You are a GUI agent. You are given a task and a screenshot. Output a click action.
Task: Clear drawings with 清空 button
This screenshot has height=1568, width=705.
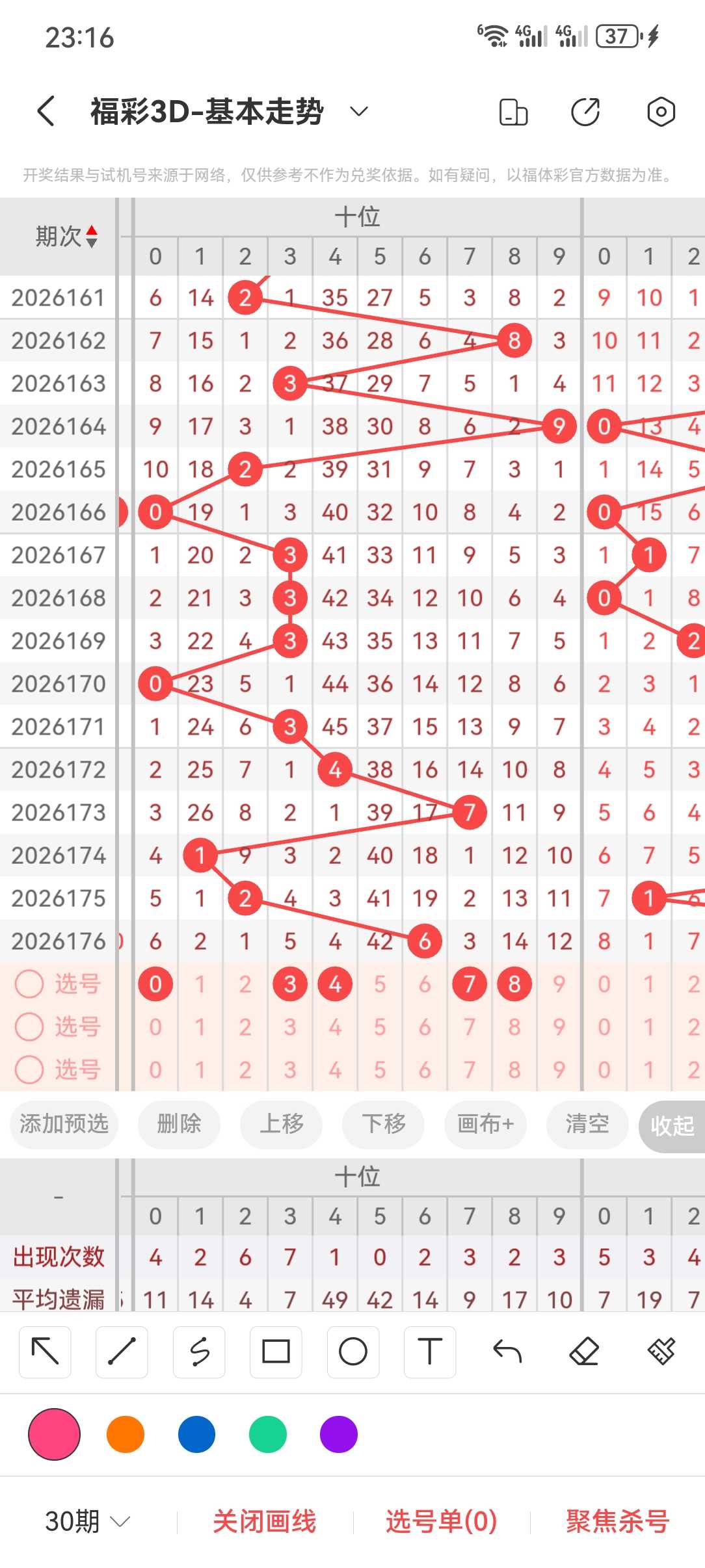click(587, 1124)
